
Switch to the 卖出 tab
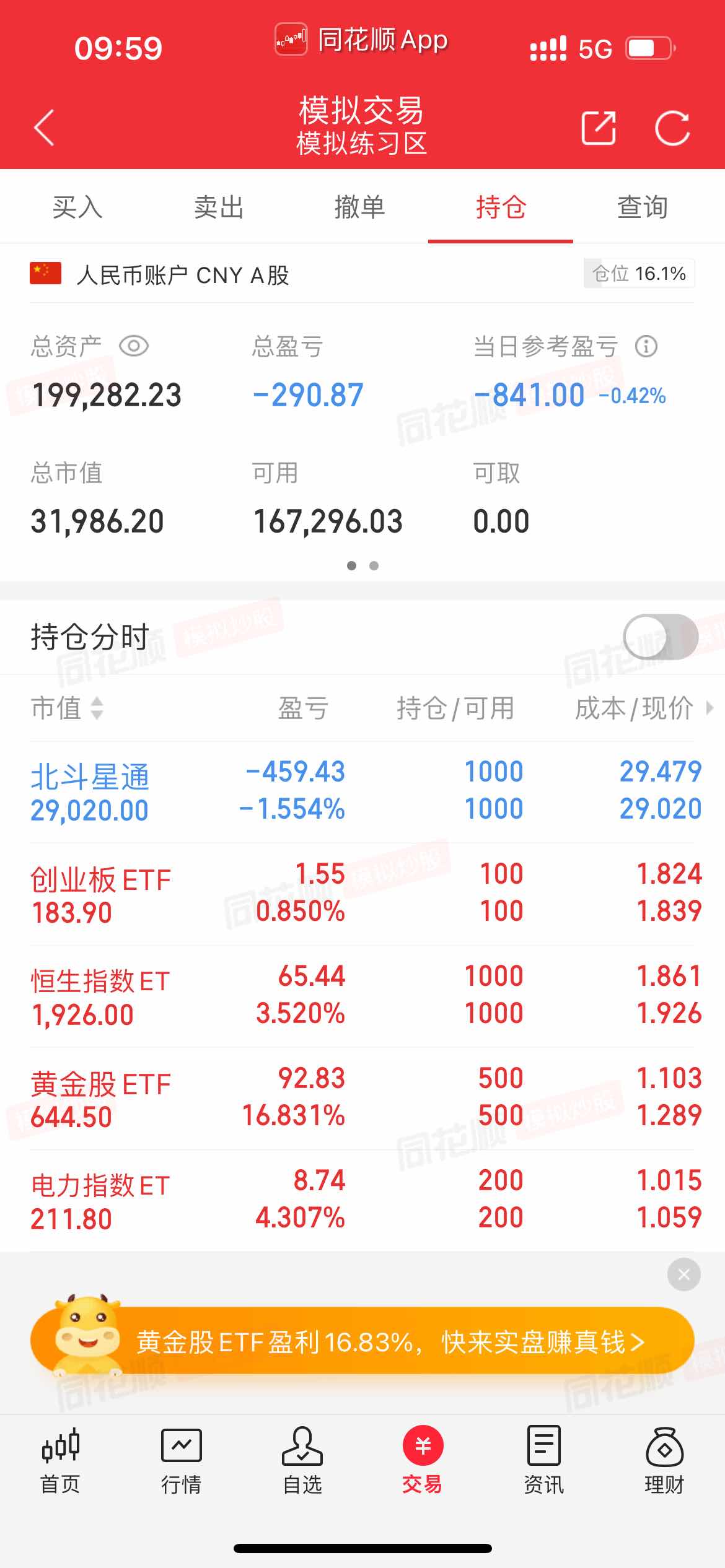click(x=218, y=207)
